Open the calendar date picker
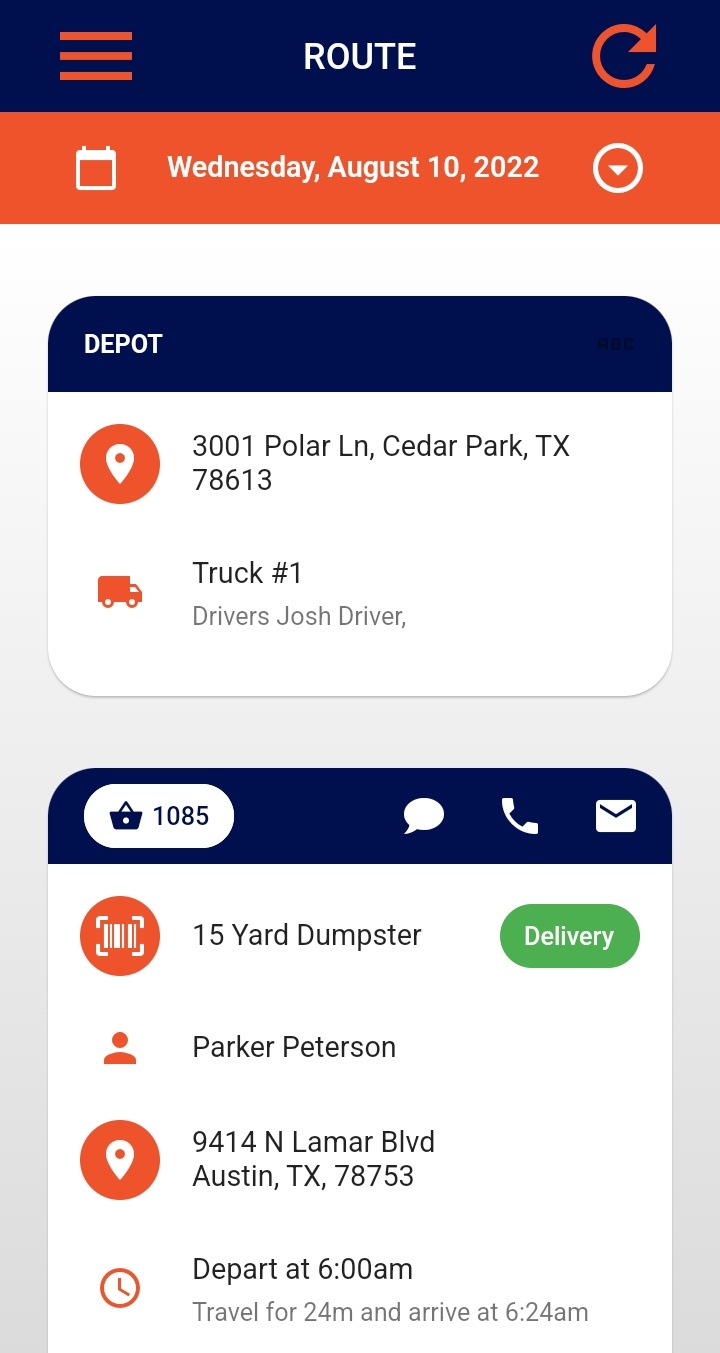Screen dimensions: 720x1353 click(x=96, y=168)
